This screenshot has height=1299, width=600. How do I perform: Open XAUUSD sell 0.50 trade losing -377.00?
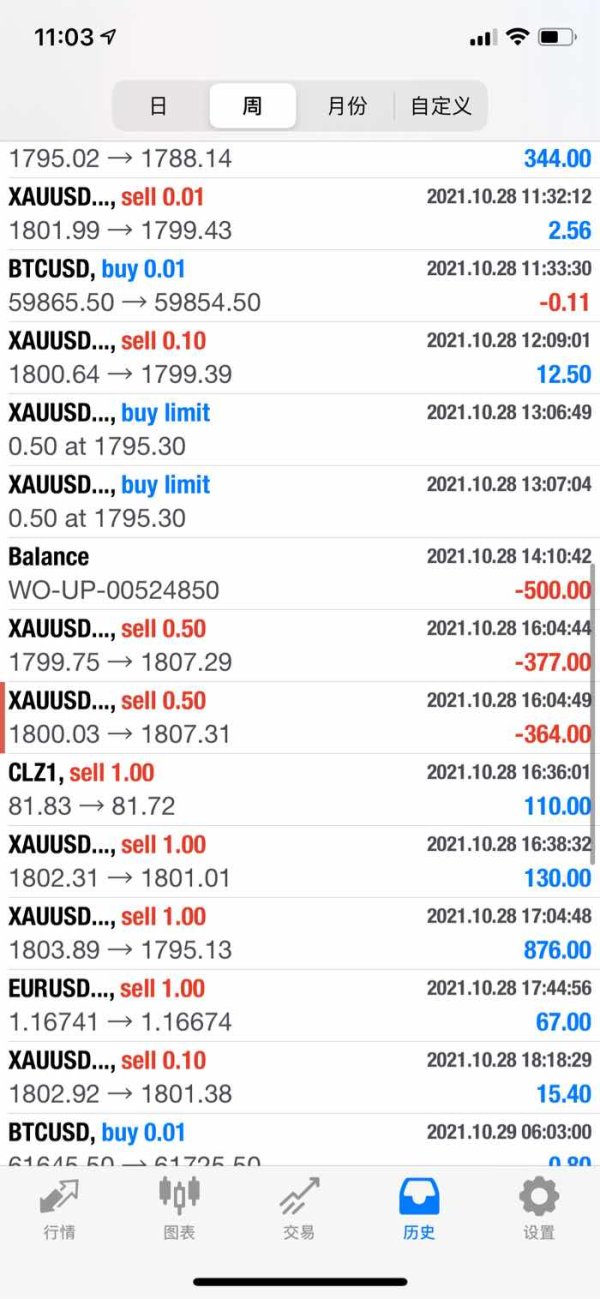[300, 645]
